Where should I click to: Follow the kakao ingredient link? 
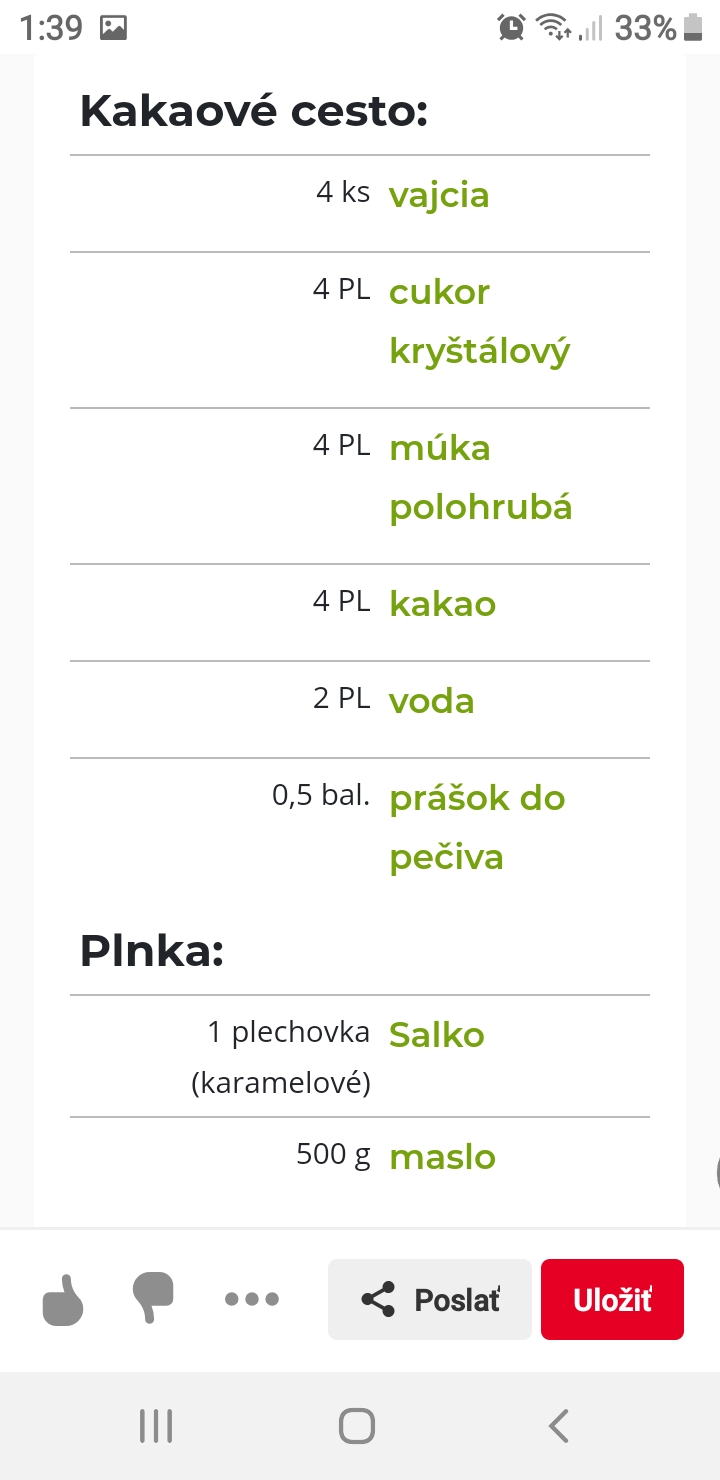click(442, 603)
